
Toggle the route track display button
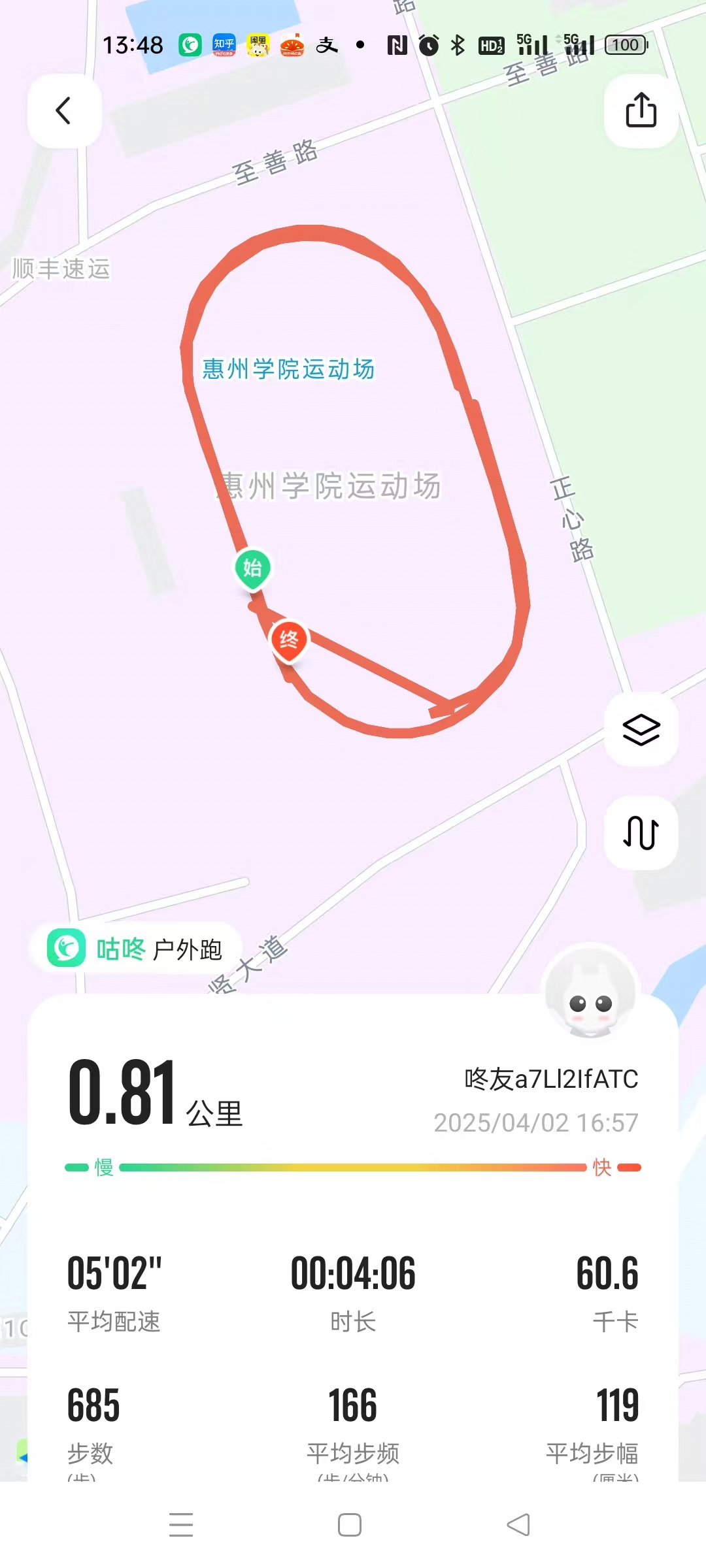point(641,833)
